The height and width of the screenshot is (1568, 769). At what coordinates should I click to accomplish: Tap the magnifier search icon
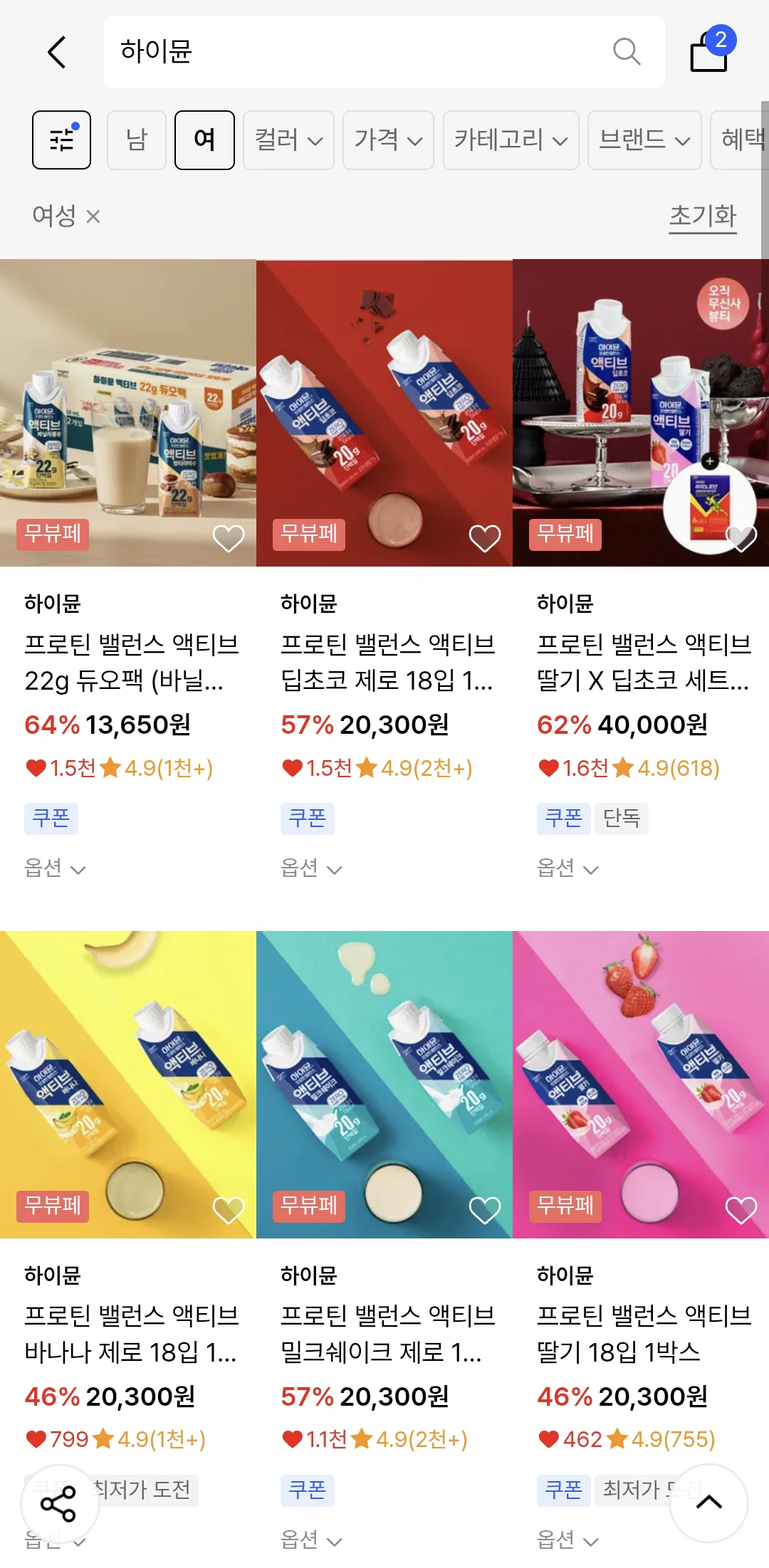coord(627,51)
